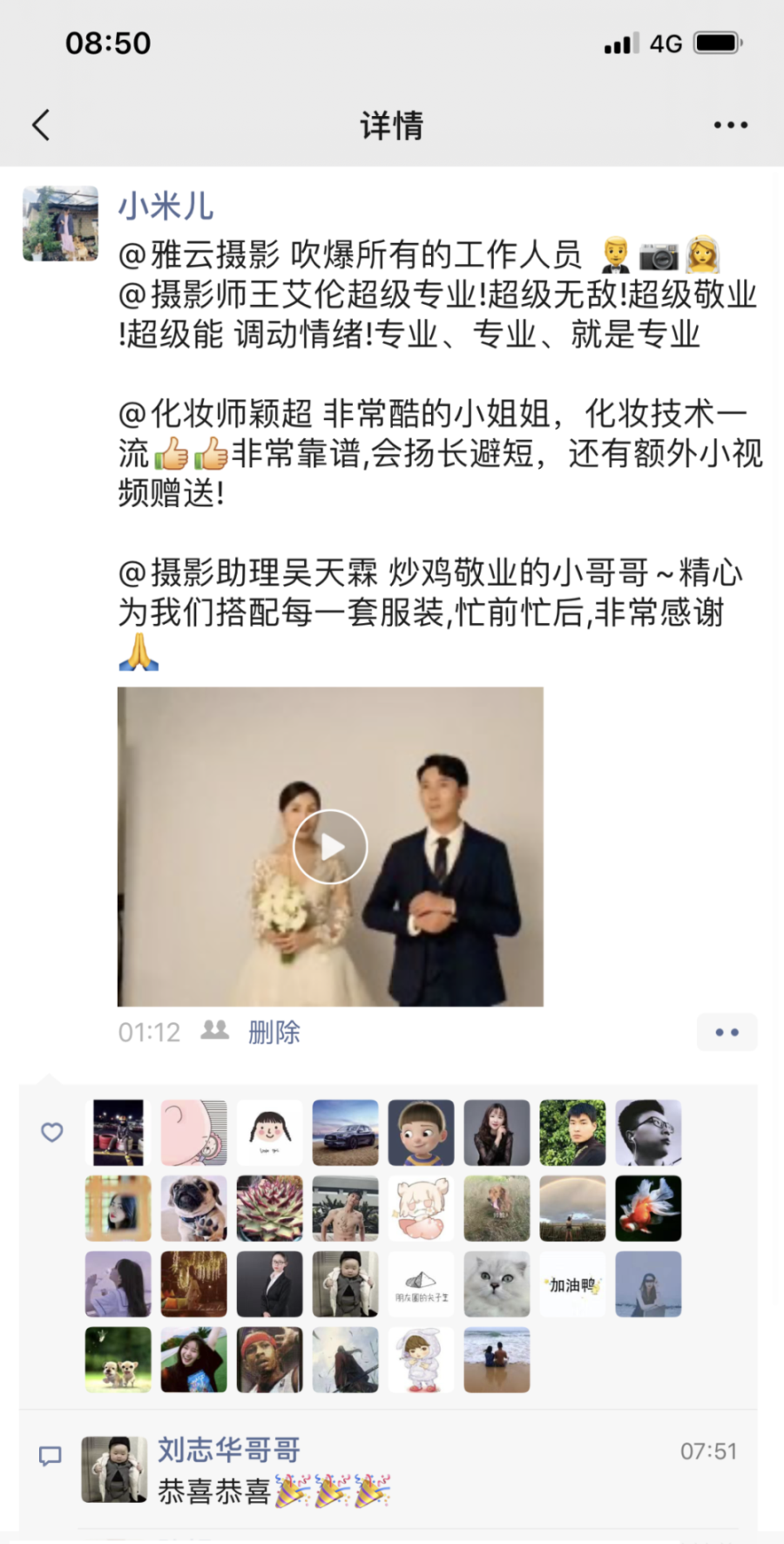The image size is (784, 1544).
Task: Open the 加油鸭 liker's avatar
Action: [572, 1284]
